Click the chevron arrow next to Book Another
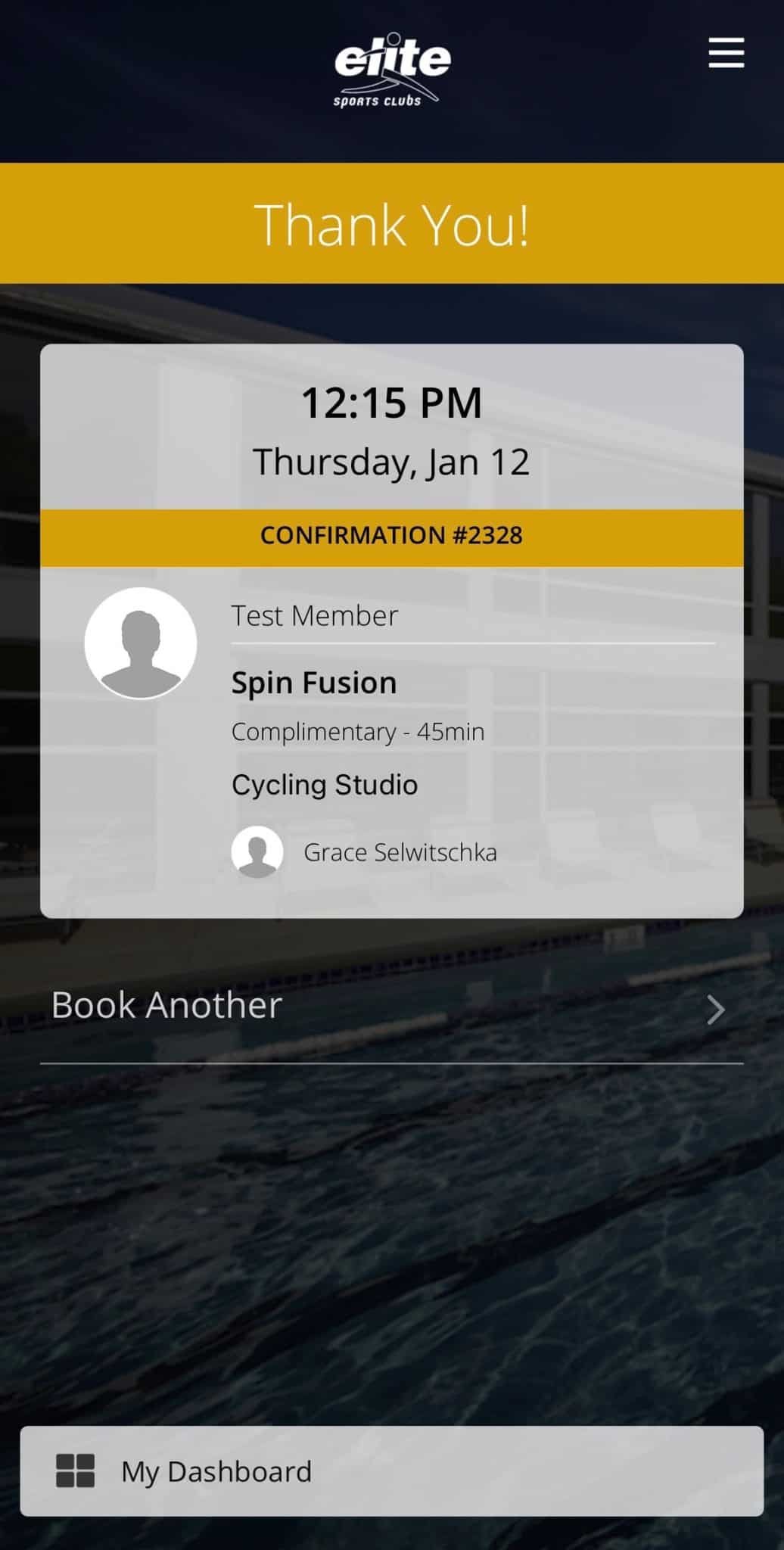 click(x=714, y=1009)
